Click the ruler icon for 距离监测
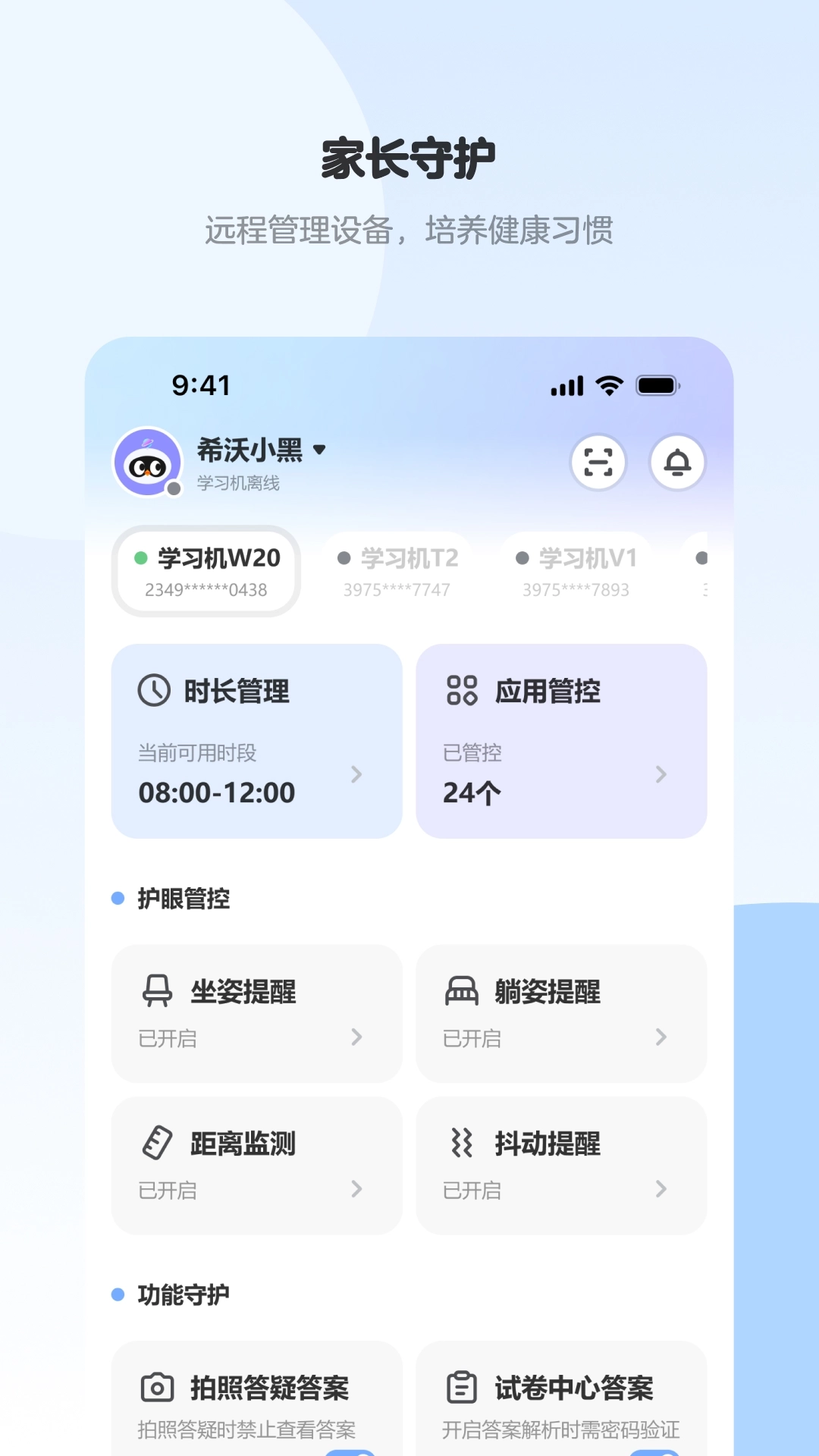 coord(157,1144)
